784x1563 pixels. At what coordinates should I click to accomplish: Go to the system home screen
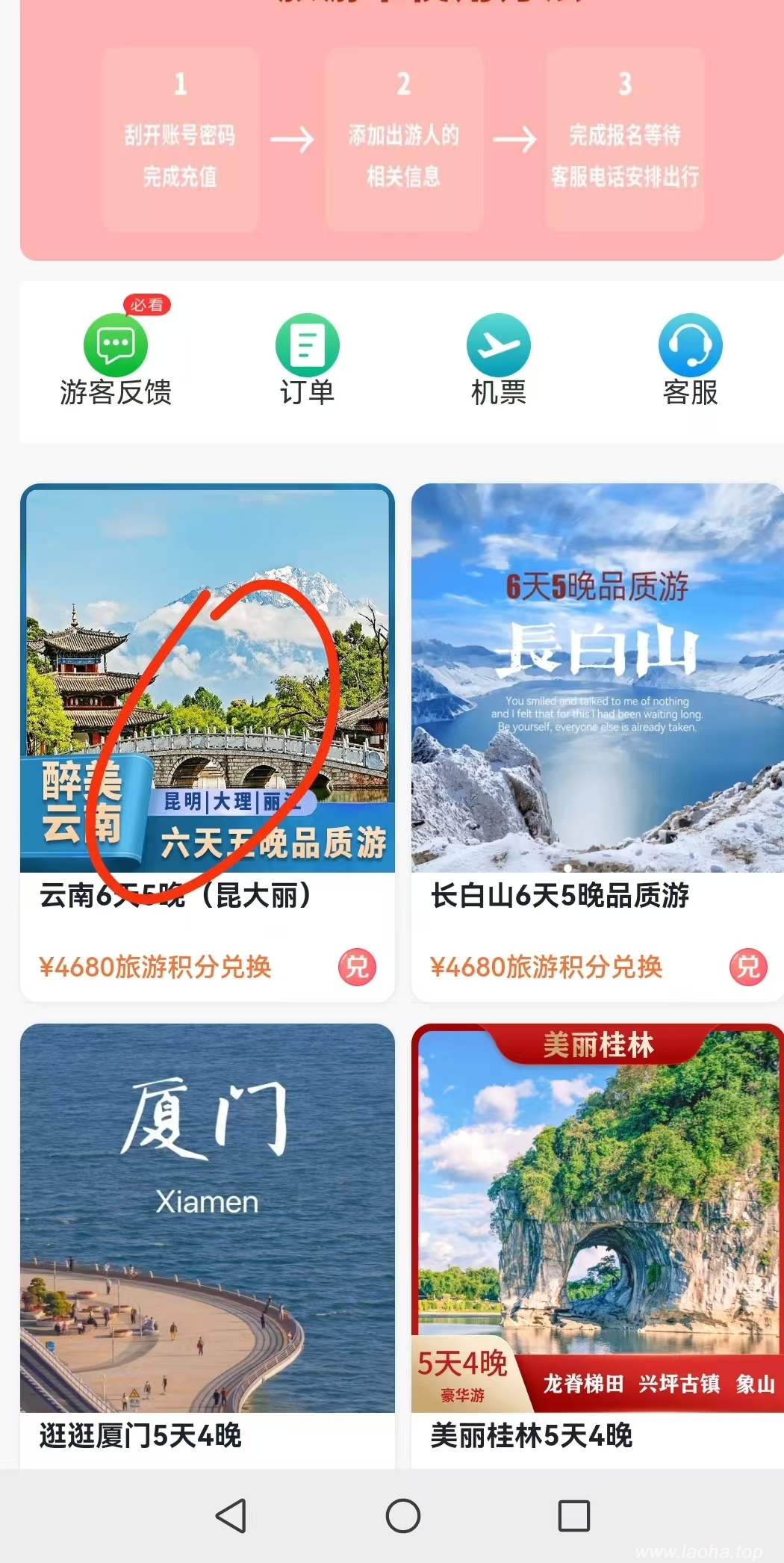point(402,1516)
